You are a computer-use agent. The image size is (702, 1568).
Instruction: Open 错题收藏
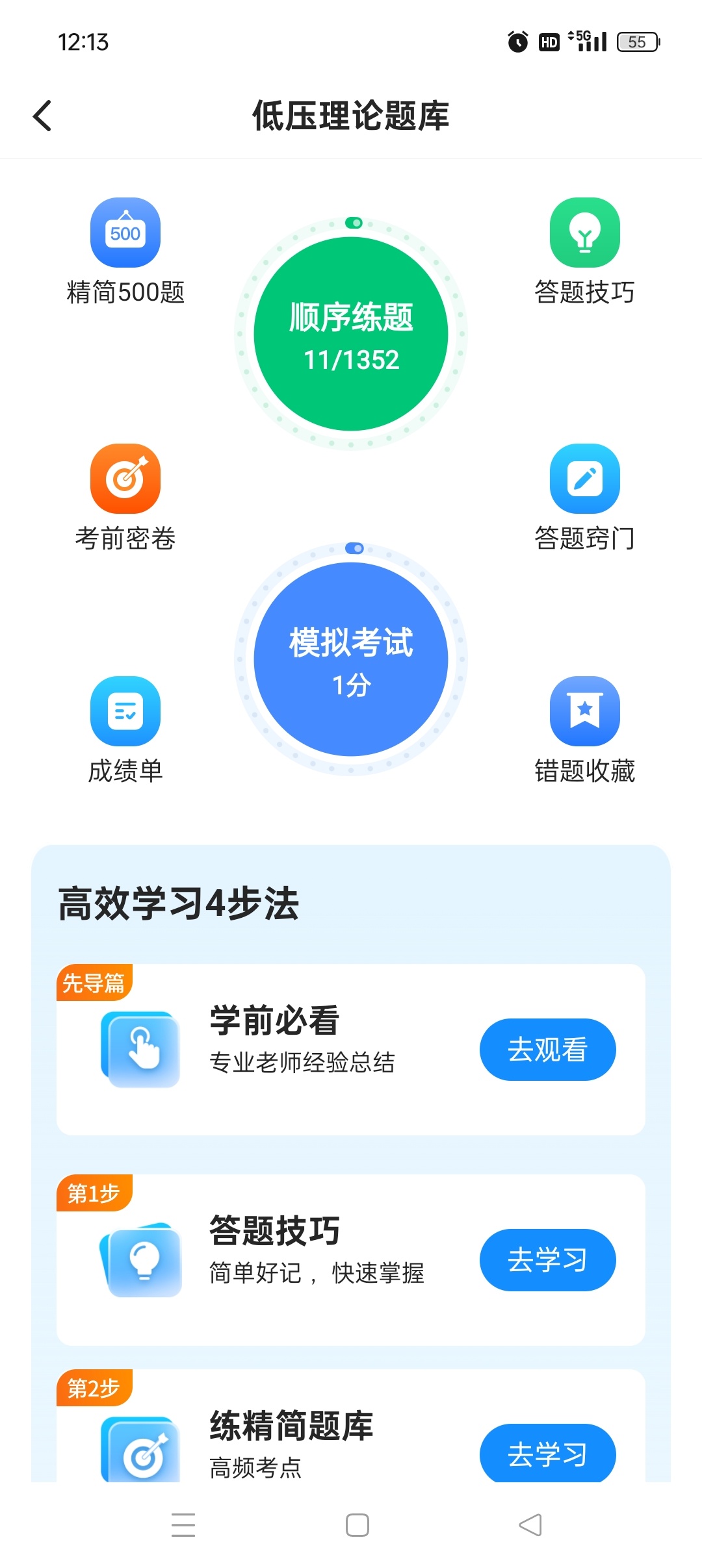click(584, 712)
